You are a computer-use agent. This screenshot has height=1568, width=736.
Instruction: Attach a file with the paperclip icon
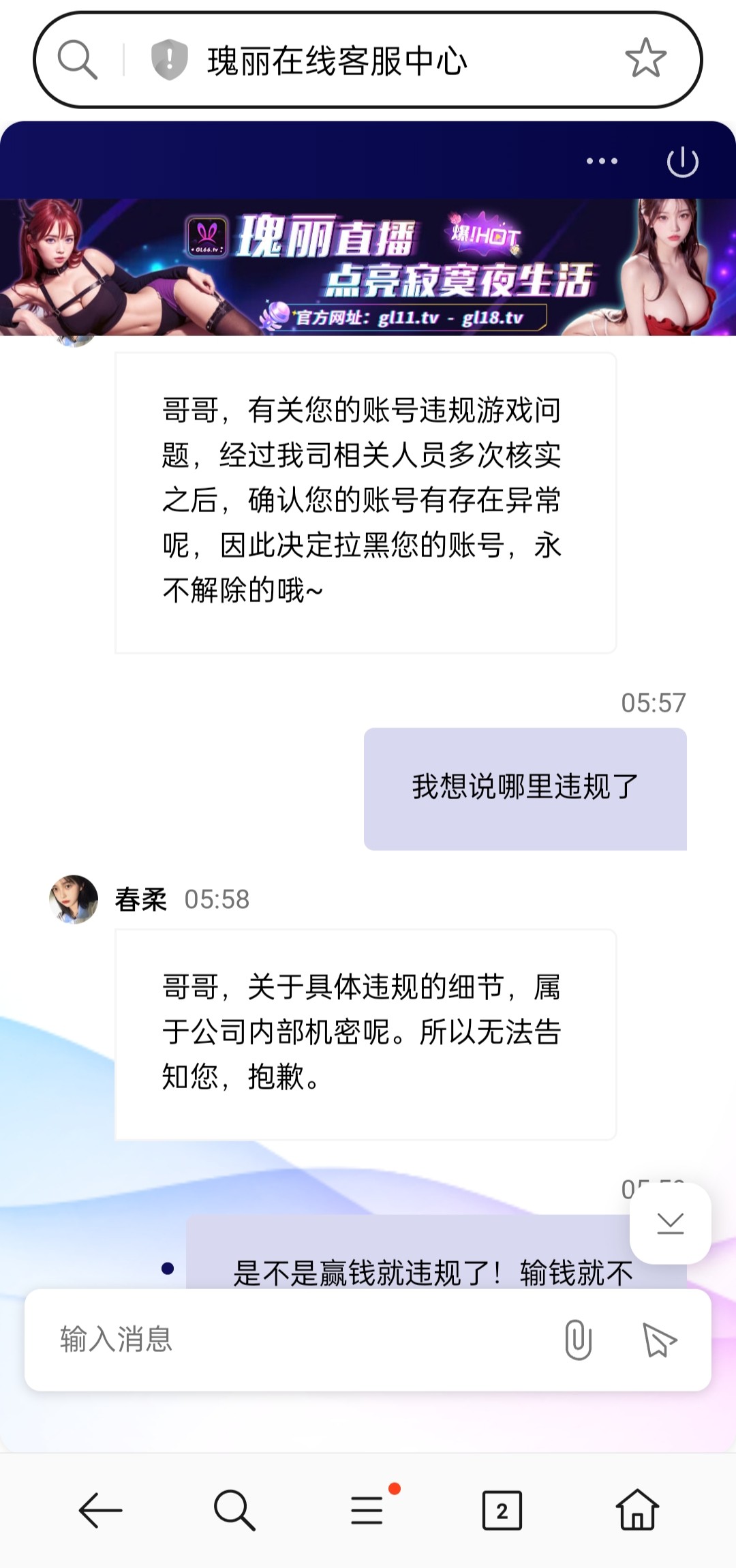(578, 1339)
